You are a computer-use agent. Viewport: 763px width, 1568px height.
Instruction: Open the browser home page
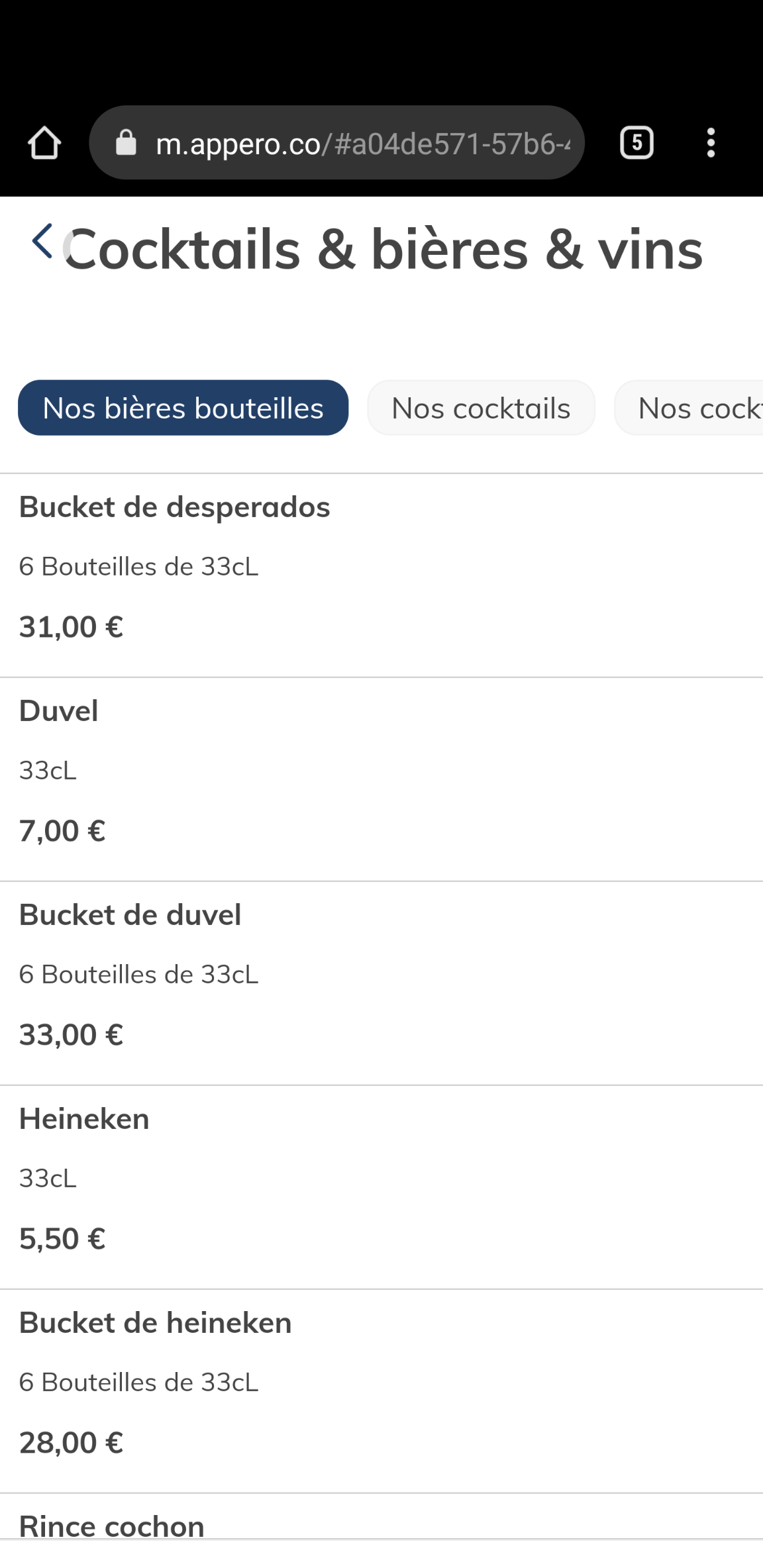pyautogui.click(x=44, y=143)
